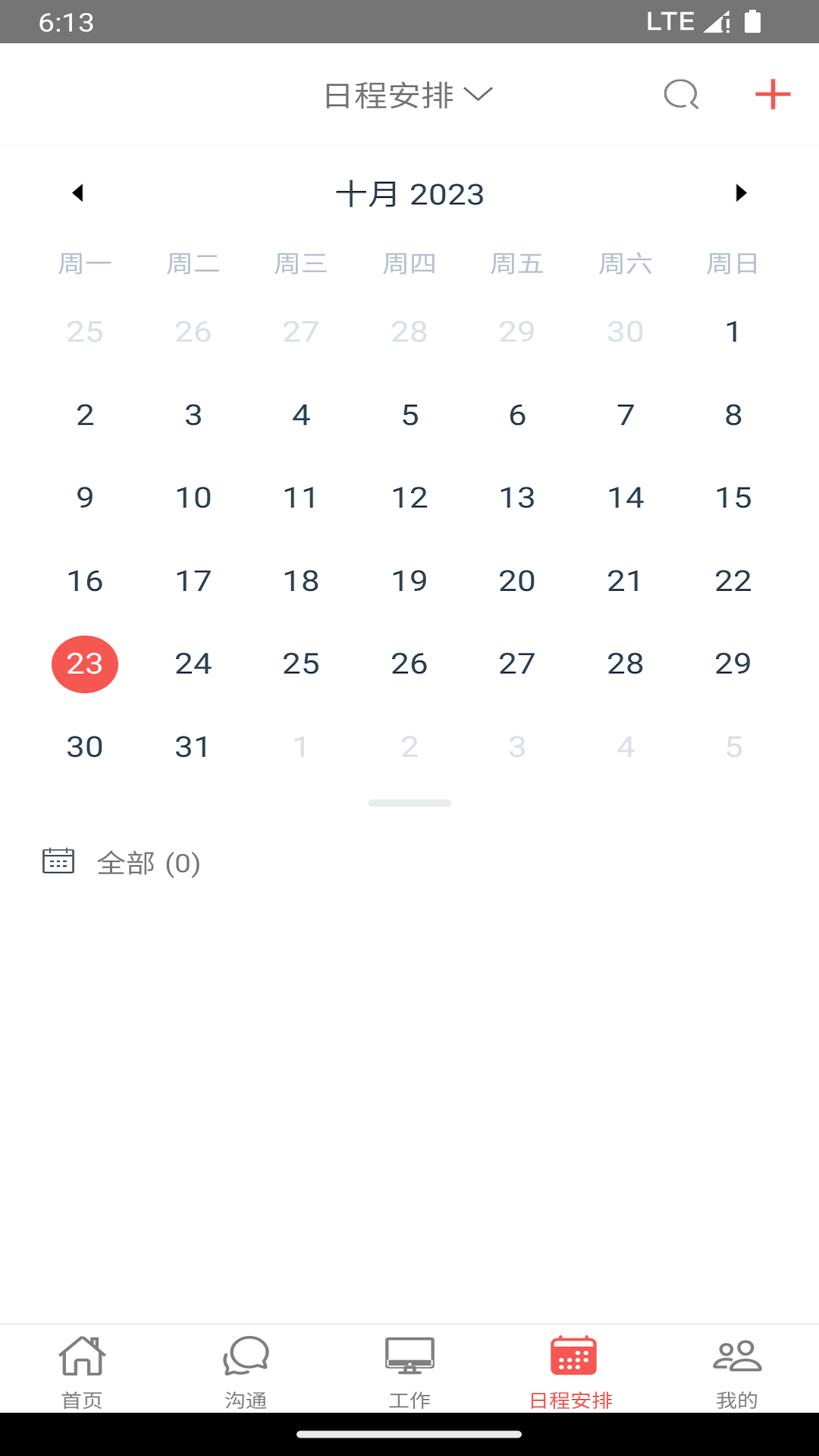Screen dimensions: 819x1456
Task: Open search in the schedule app
Action: pos(680,94)
